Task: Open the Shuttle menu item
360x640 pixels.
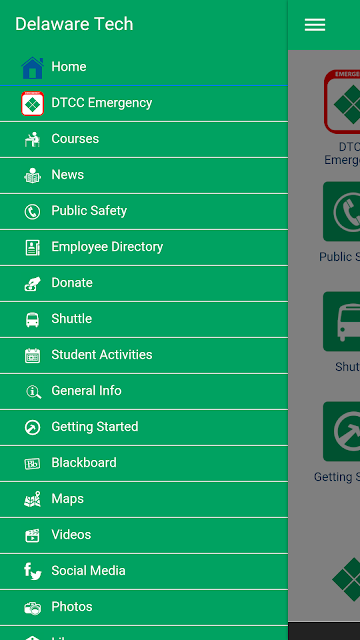Action: (x=144, y=319)
